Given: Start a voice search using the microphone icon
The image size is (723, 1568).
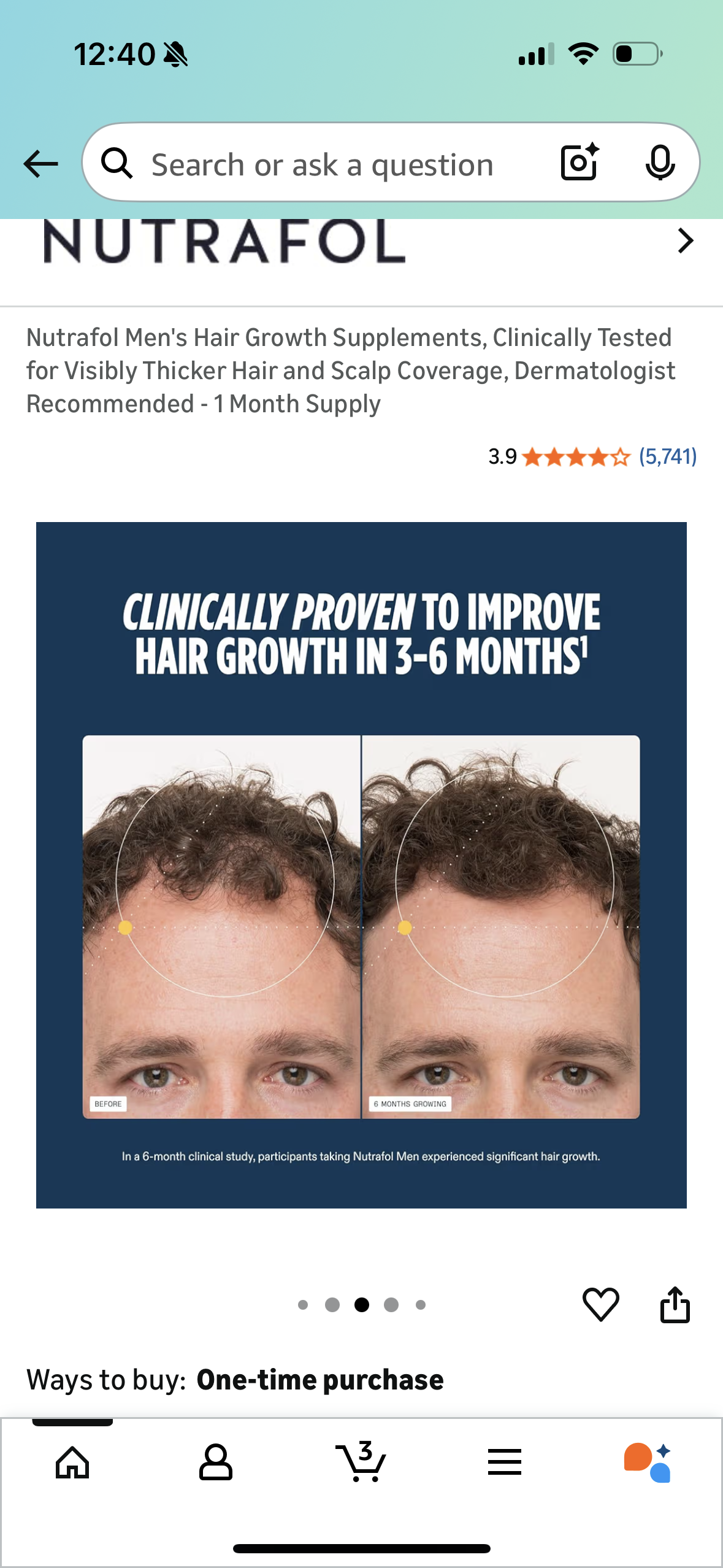Looking at the screenshot, I should click(x=660, y=163).
